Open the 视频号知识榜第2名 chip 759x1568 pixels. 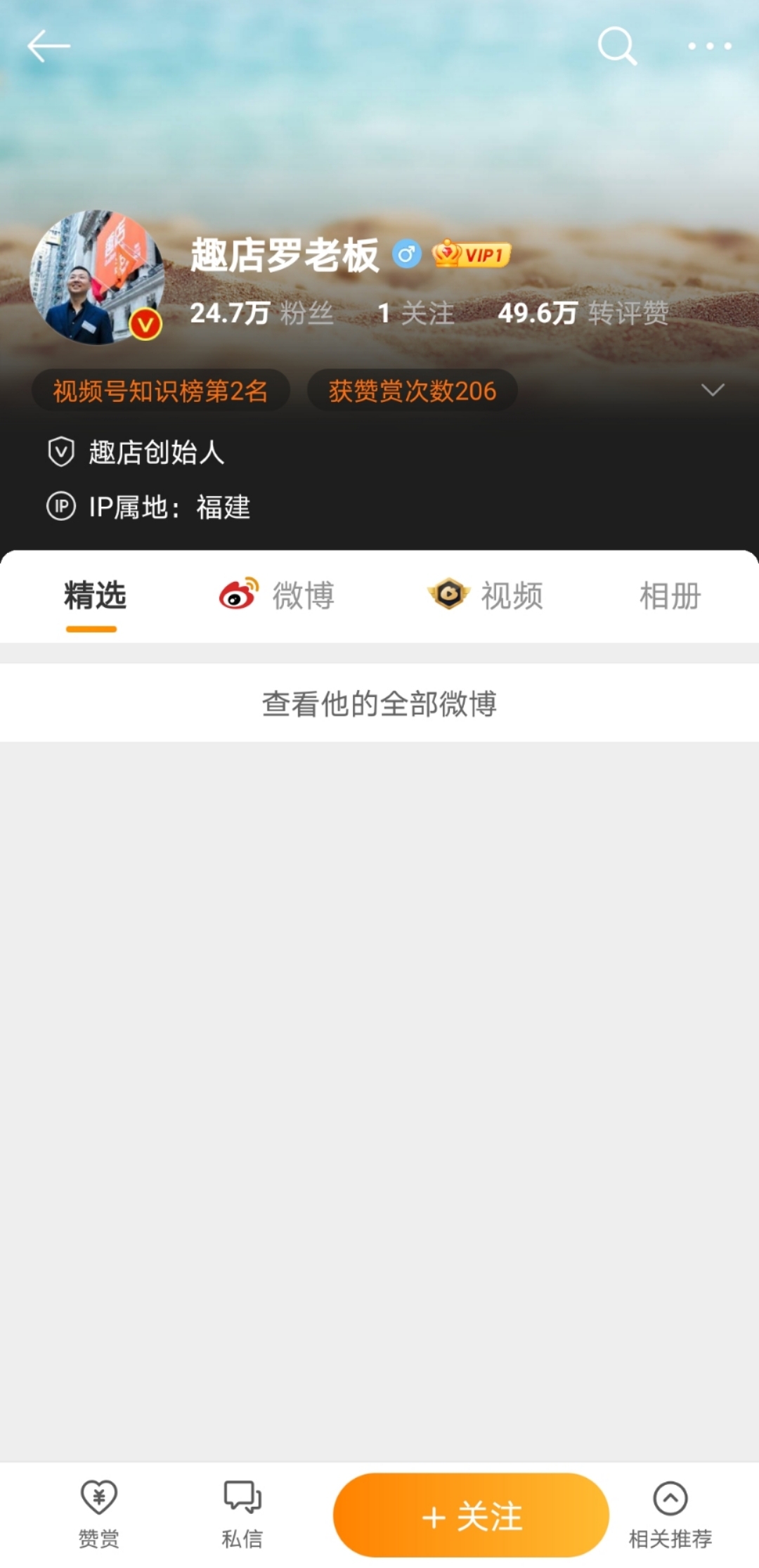[x=160, y=390]
